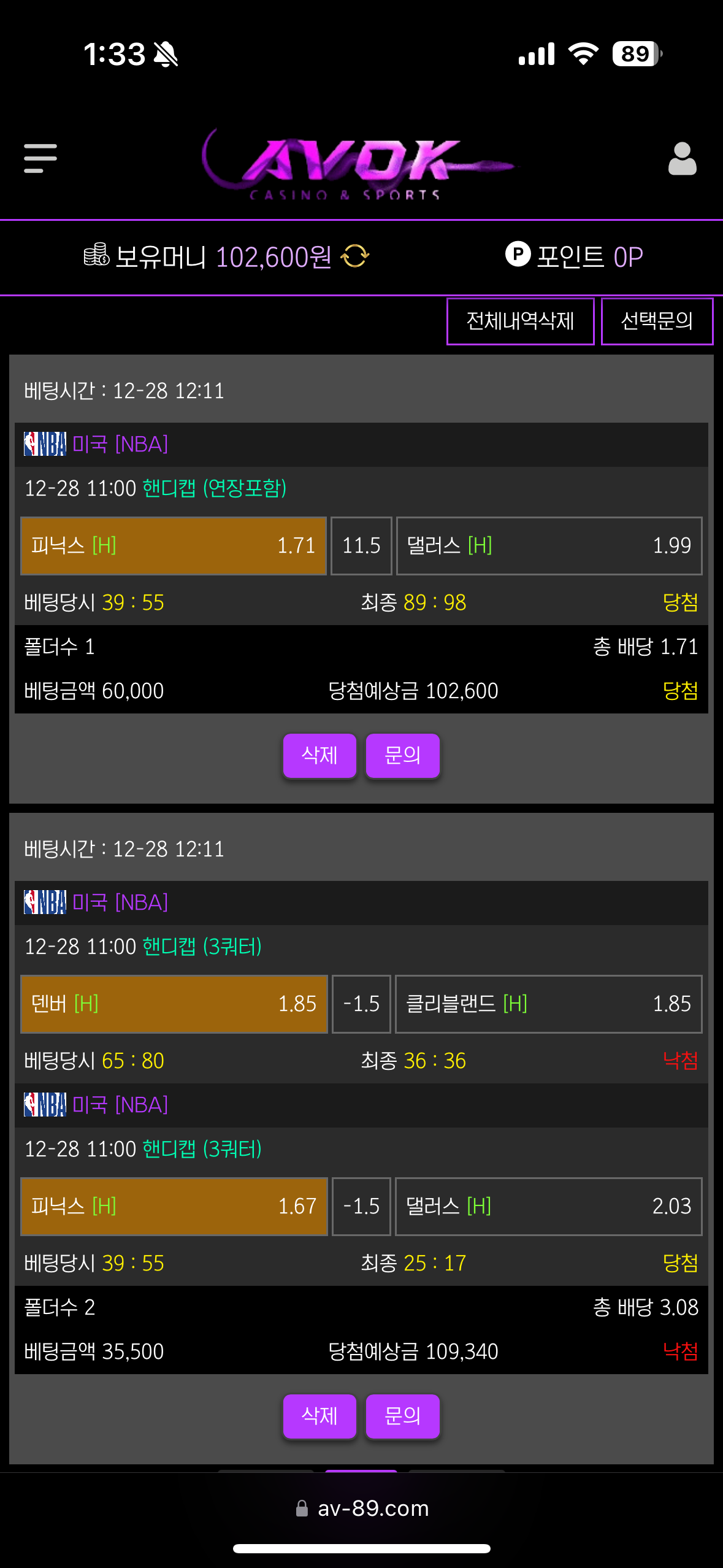
Task: Delete the 35,500 bet with 삭제
Action: tap(319, 1416)
